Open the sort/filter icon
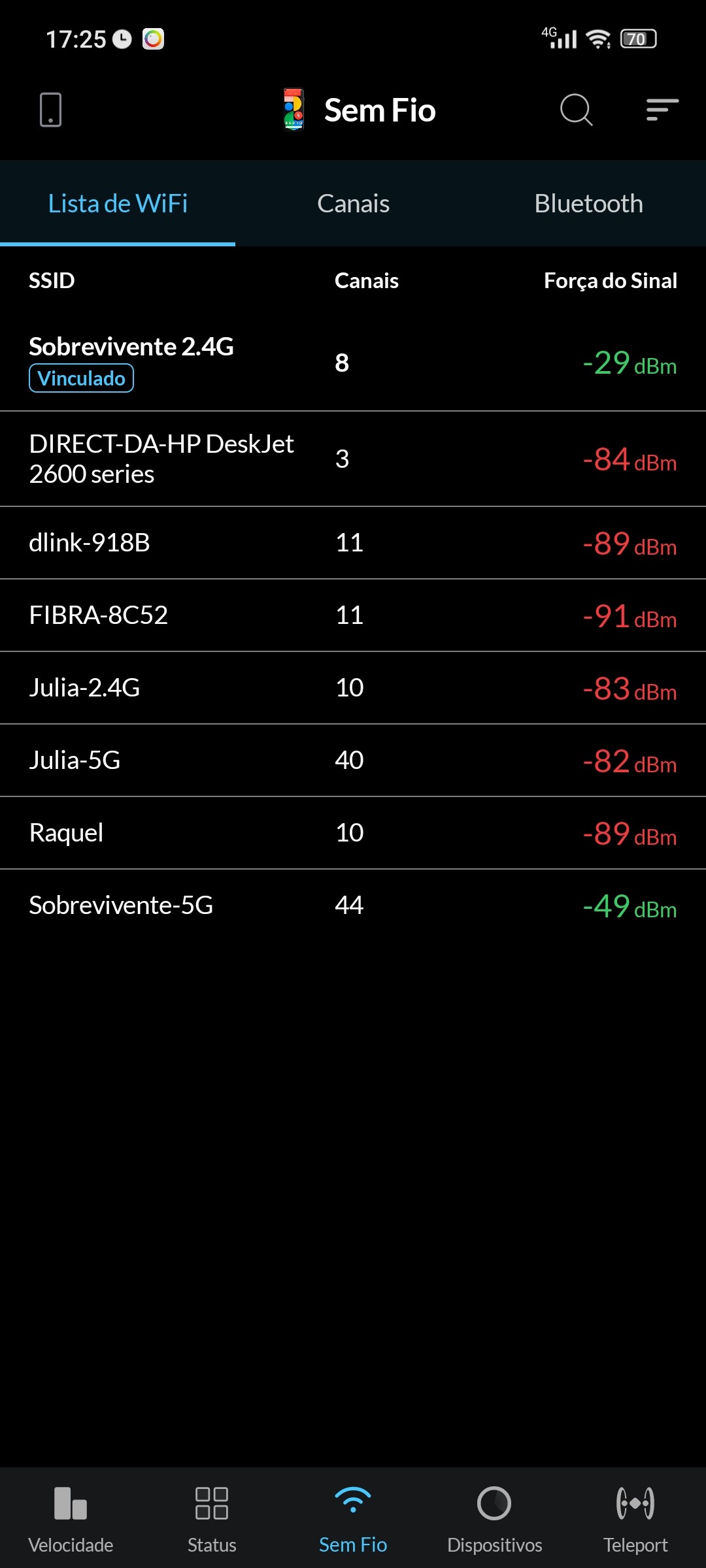 [662, 110]
